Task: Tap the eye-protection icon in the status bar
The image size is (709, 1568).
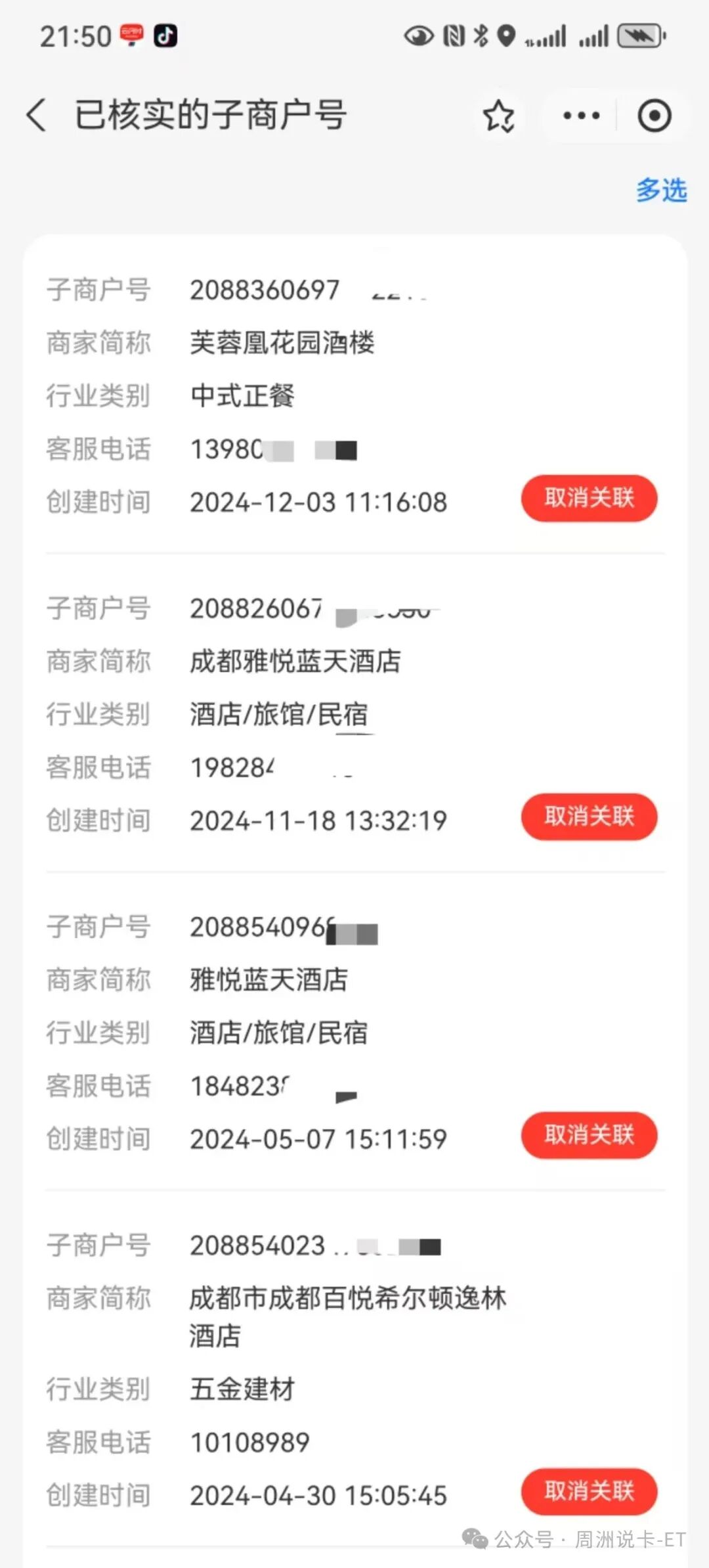Action: click(418, 35)
